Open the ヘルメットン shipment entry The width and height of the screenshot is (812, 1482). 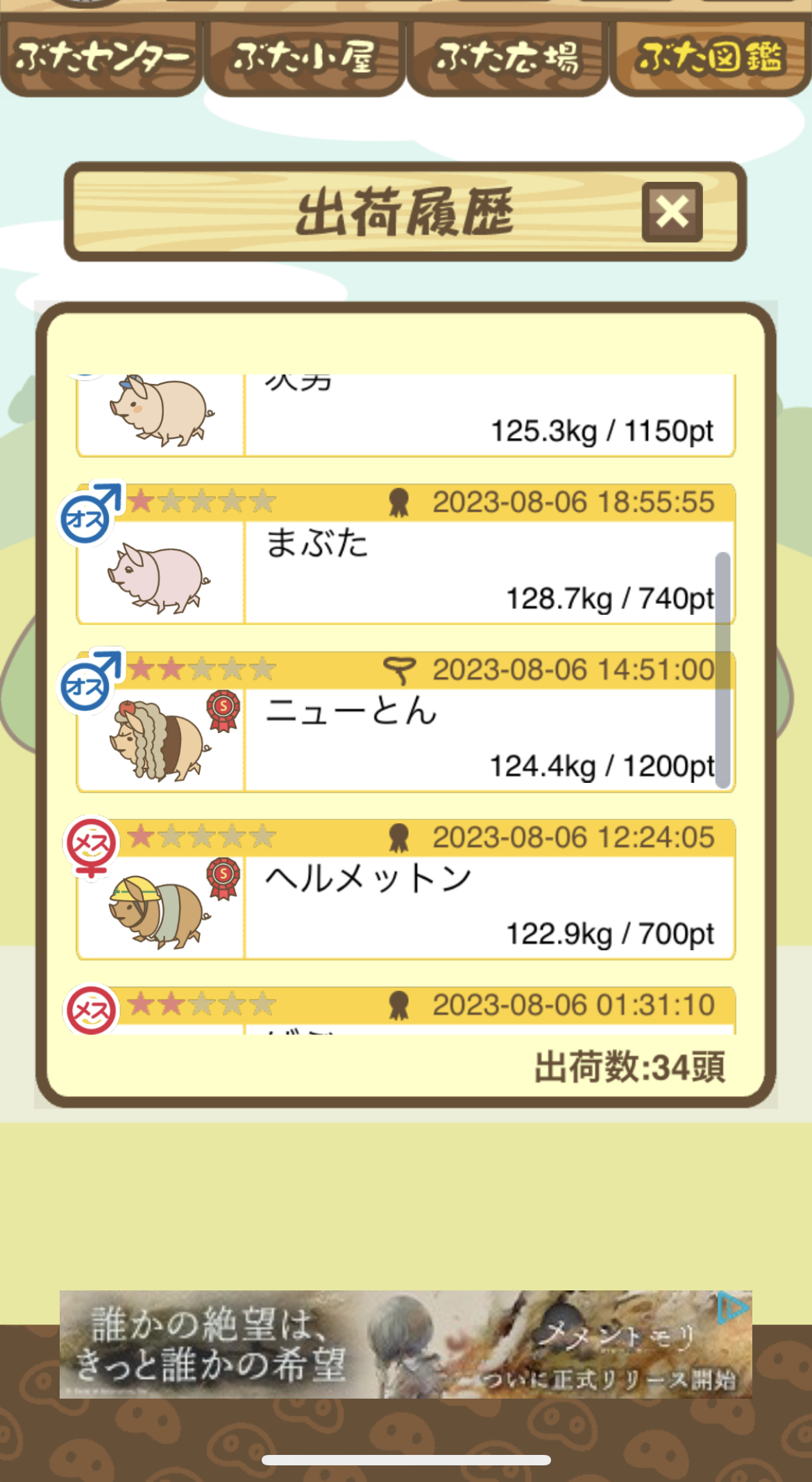point(405,889)
